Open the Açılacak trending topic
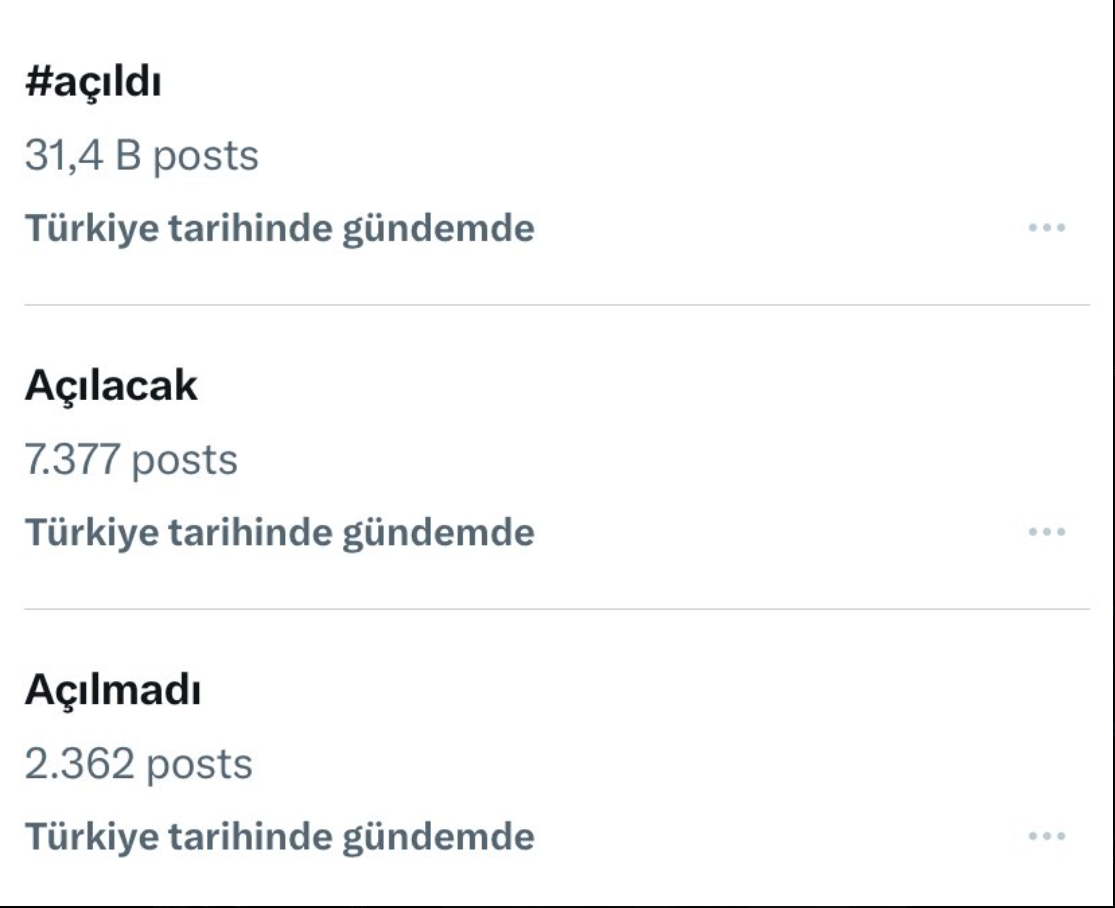The width and height of the screenshot is (1115, 908). coord(111,387)
